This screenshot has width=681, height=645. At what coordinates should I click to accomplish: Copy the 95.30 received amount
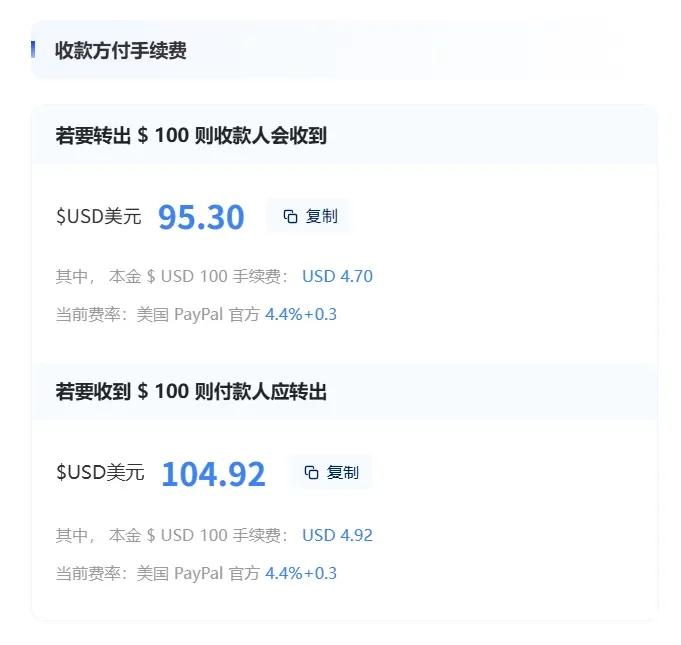tap(310, 216)
